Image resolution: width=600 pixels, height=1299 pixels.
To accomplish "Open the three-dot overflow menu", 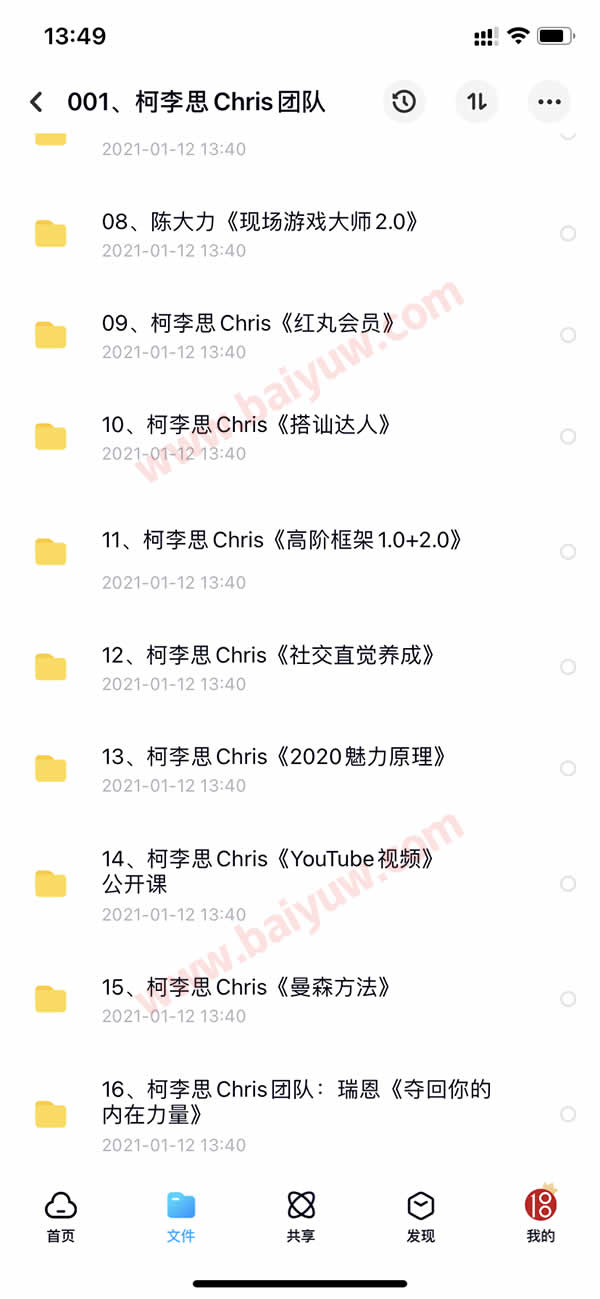I will tap(549, 101).
